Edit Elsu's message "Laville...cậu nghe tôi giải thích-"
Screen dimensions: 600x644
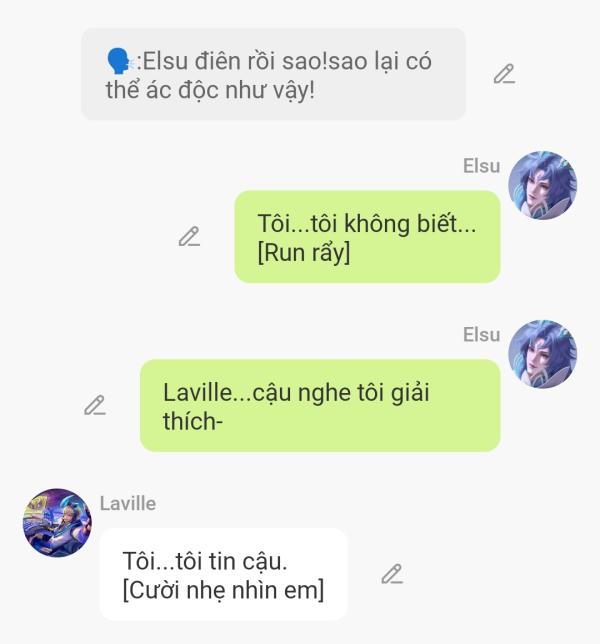(94, 405)
